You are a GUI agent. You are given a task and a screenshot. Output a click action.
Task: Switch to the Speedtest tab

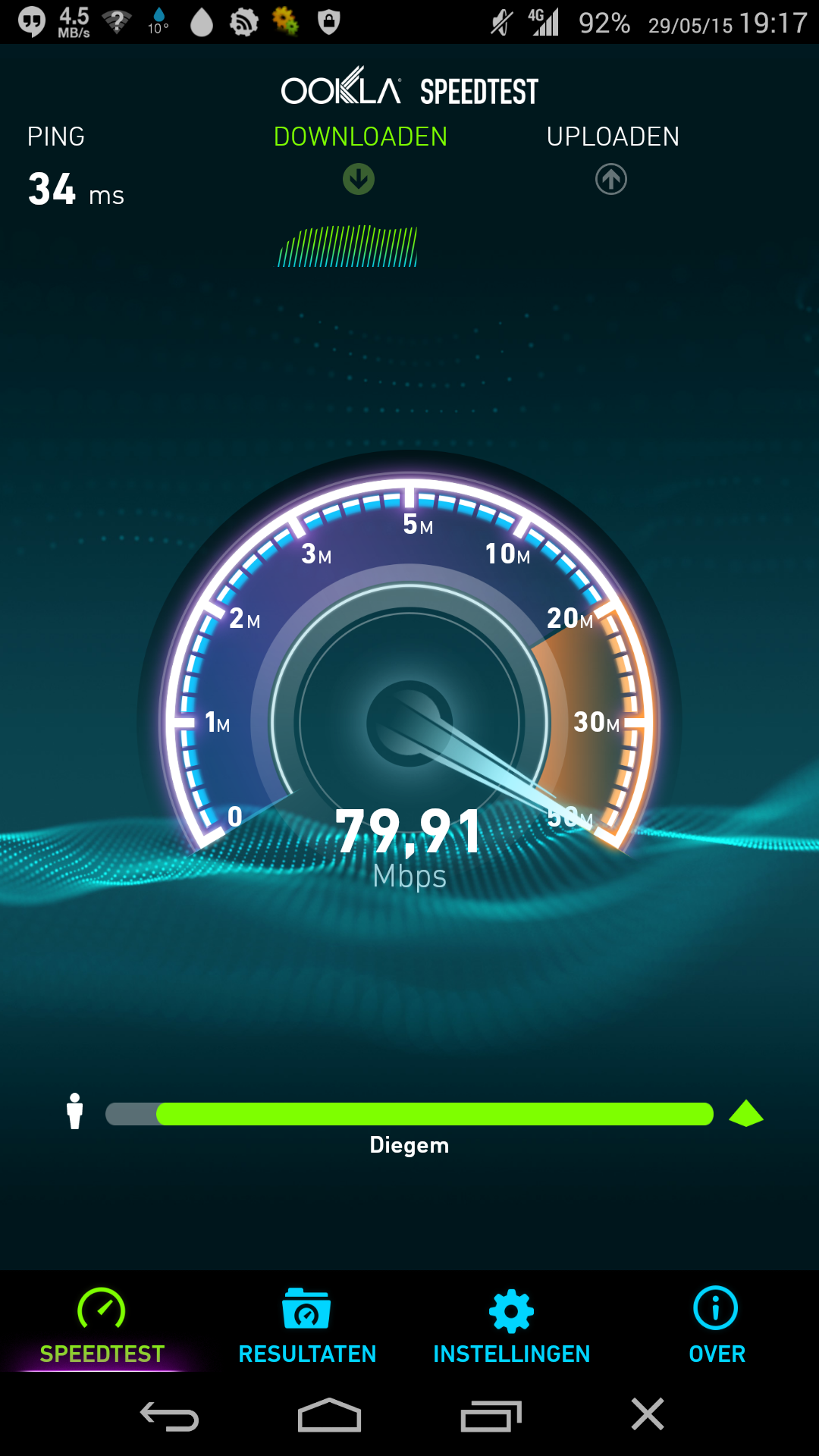[102, 1324]
